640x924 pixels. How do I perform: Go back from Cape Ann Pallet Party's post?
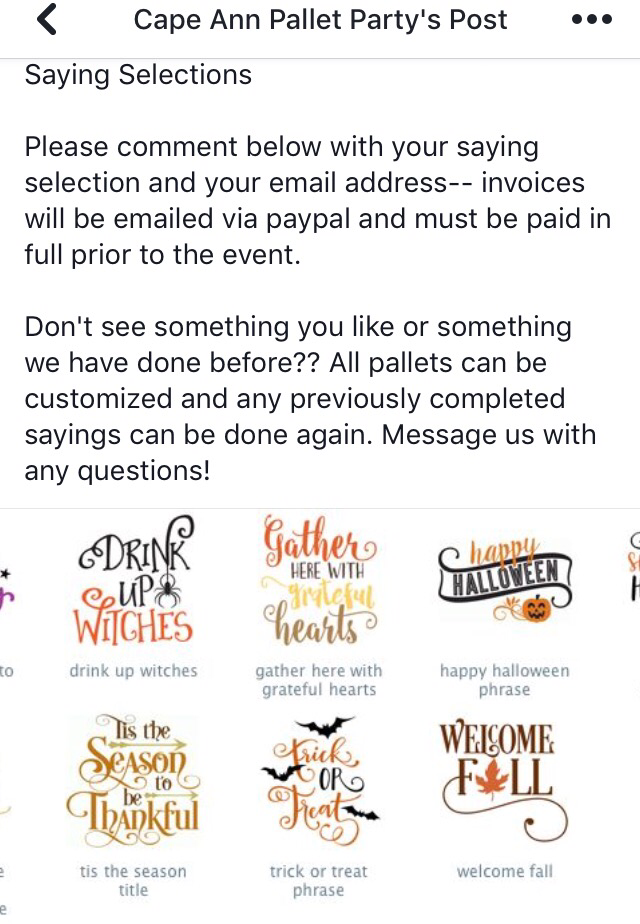tap(46, 21)
